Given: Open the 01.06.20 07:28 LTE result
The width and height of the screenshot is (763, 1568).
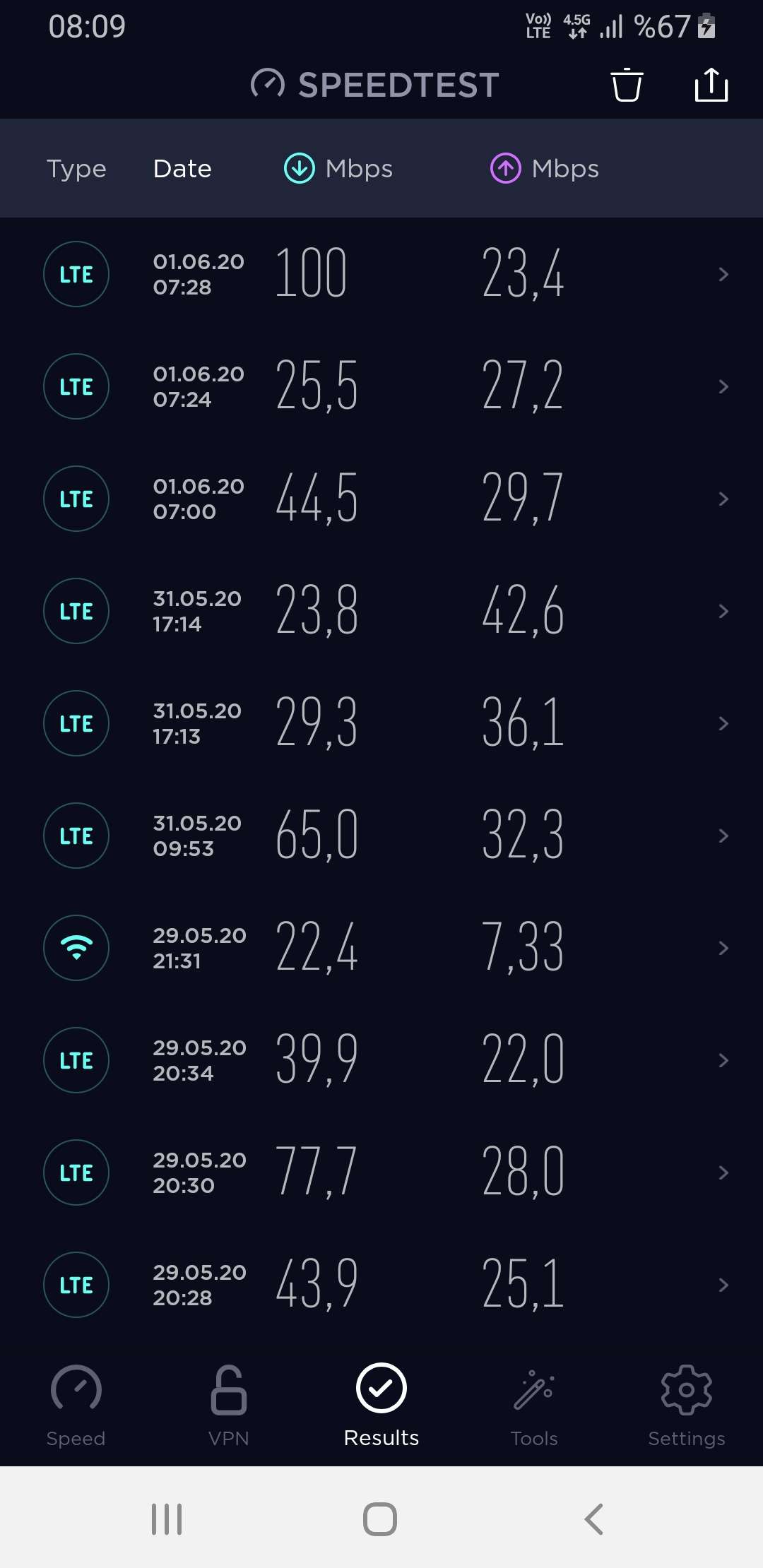Looking at the screenshot, I should pos(381,274).
